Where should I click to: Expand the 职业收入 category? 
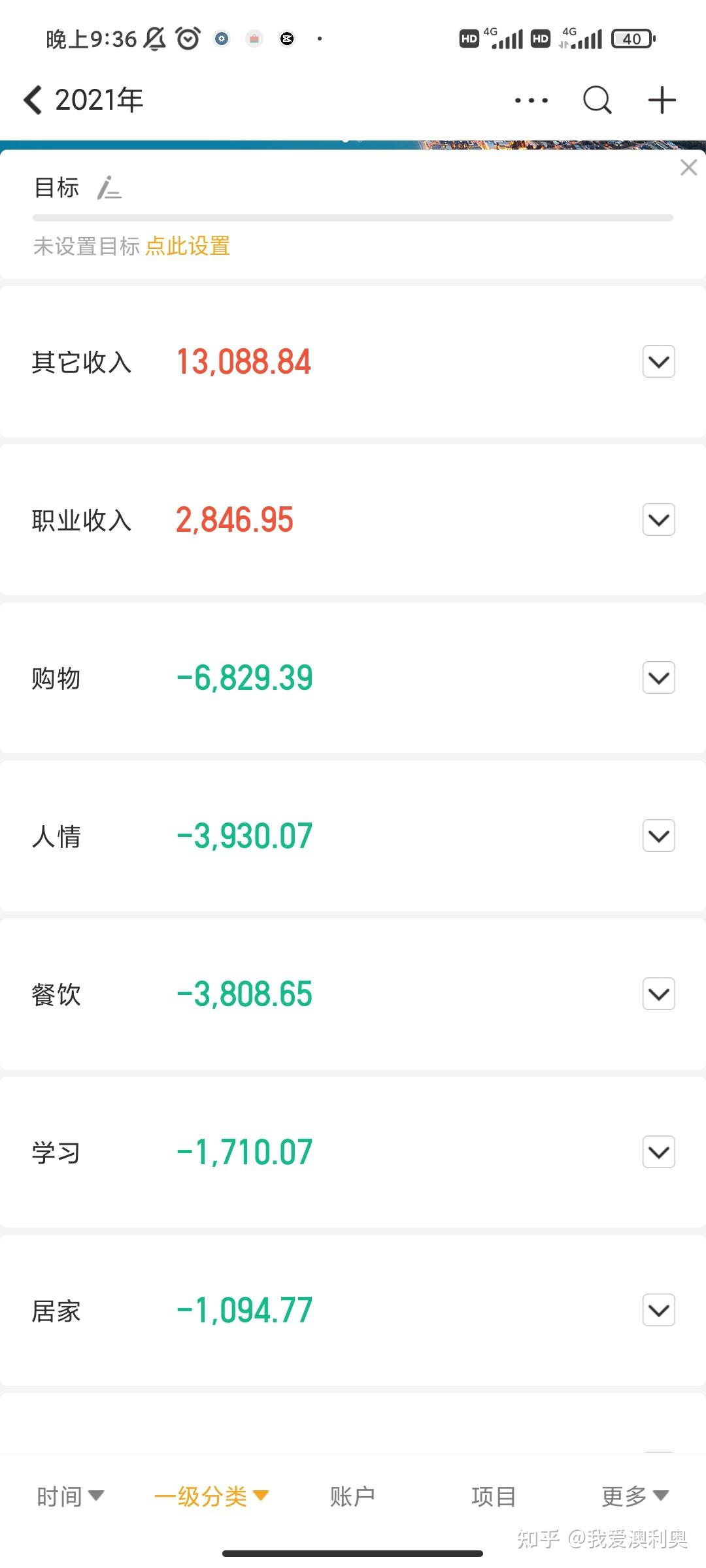(x=658, y=520)
